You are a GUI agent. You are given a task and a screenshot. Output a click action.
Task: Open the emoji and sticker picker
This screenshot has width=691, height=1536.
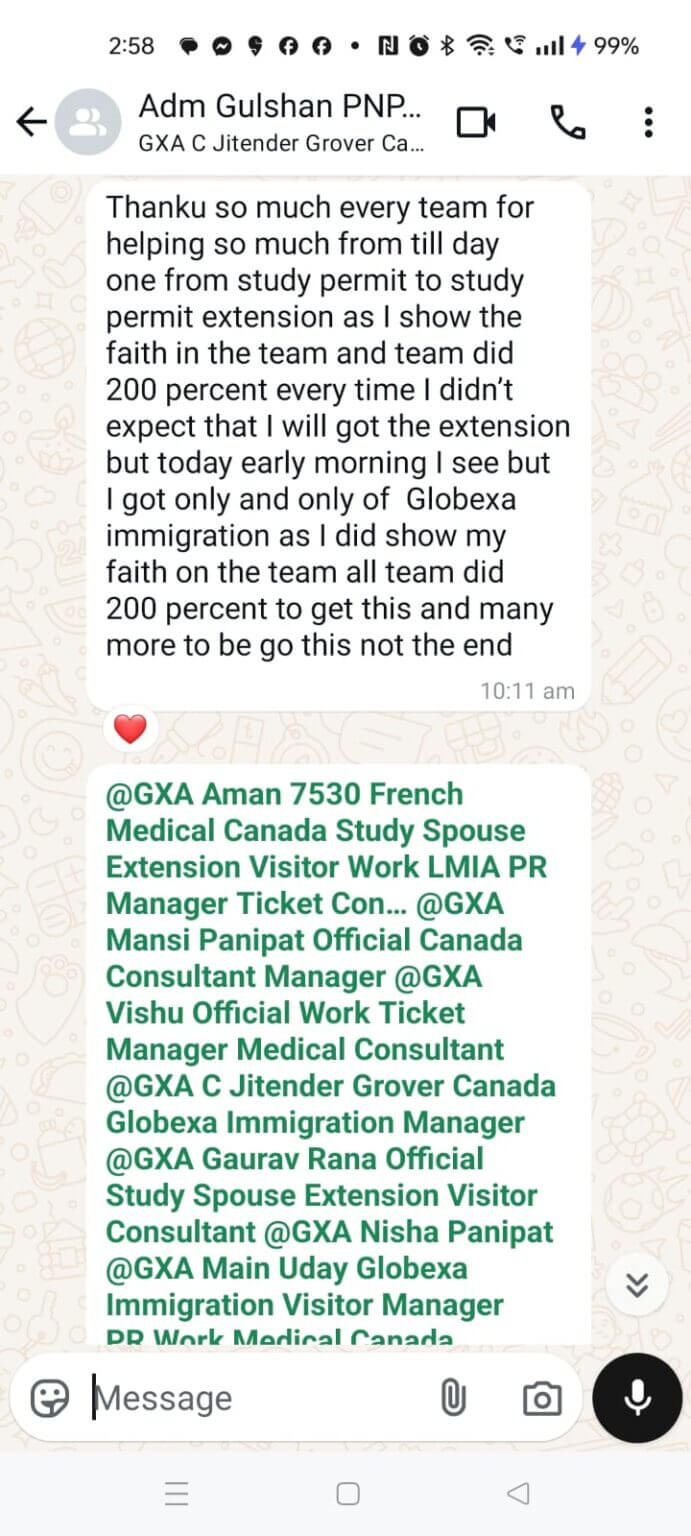50,1398
